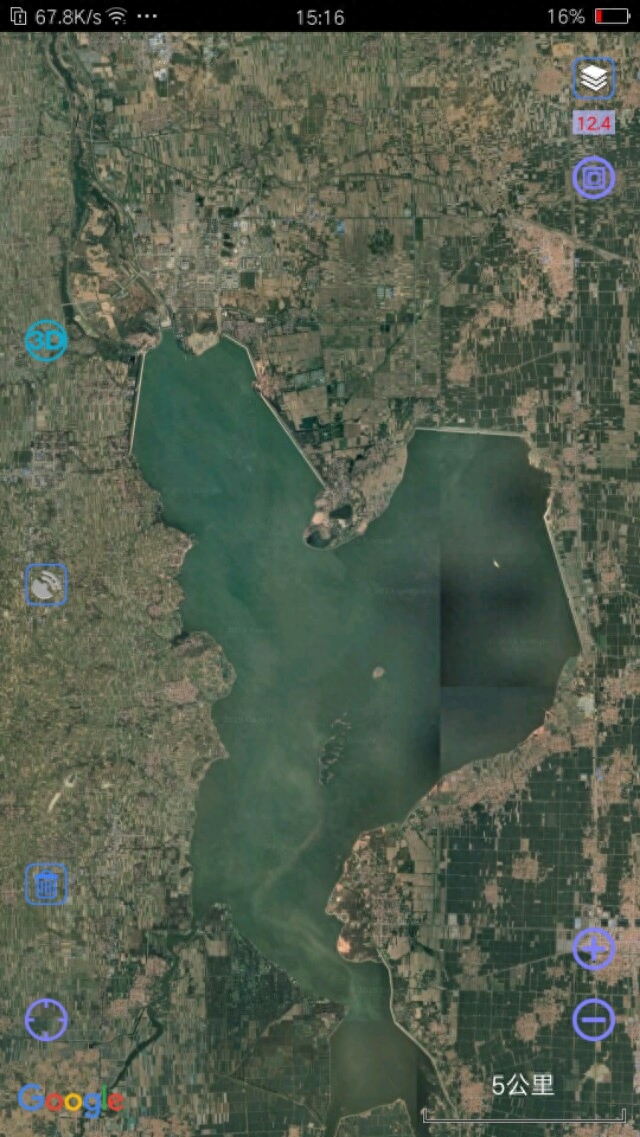
Task: Zoom in with the plus button
Action: (x=594, y=948)
